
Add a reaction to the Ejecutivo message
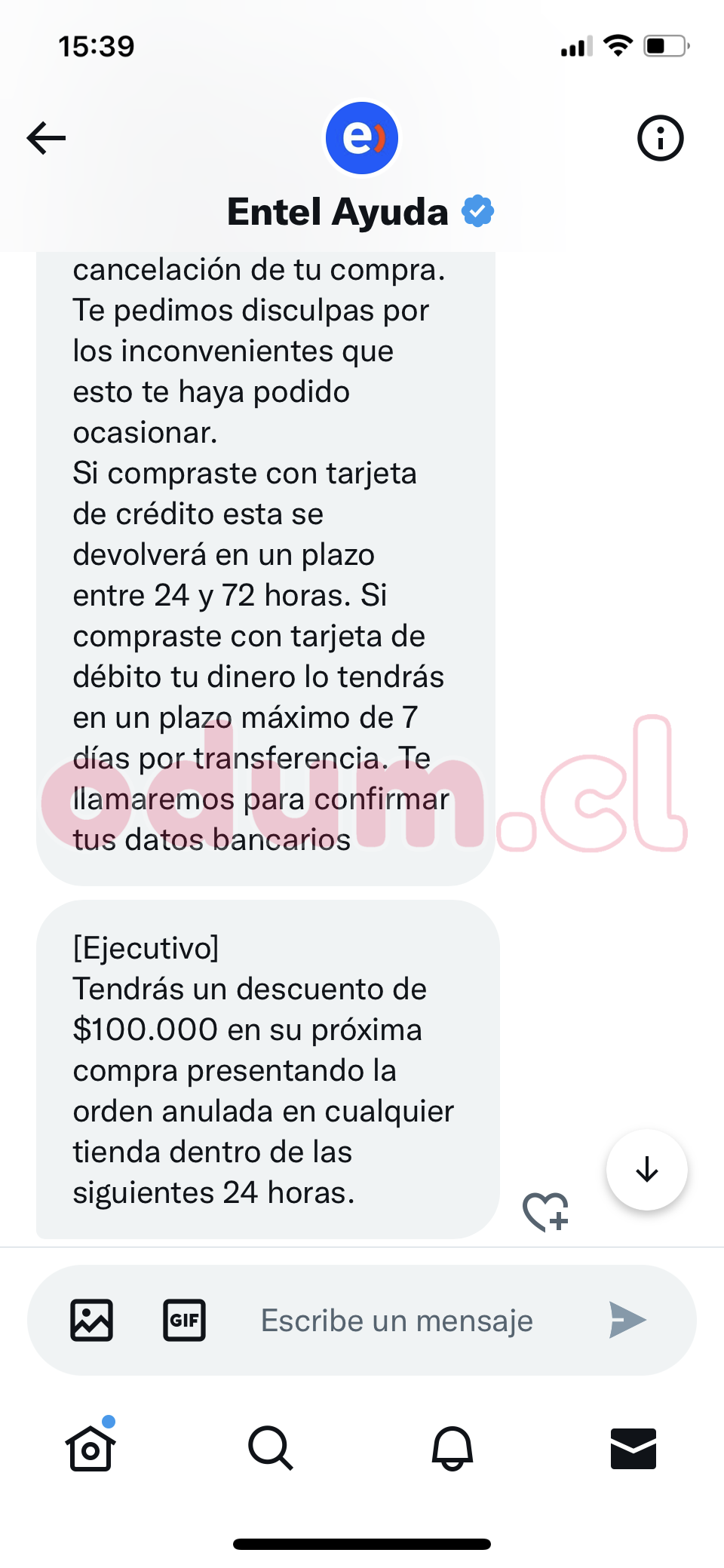coord(545,1211)
